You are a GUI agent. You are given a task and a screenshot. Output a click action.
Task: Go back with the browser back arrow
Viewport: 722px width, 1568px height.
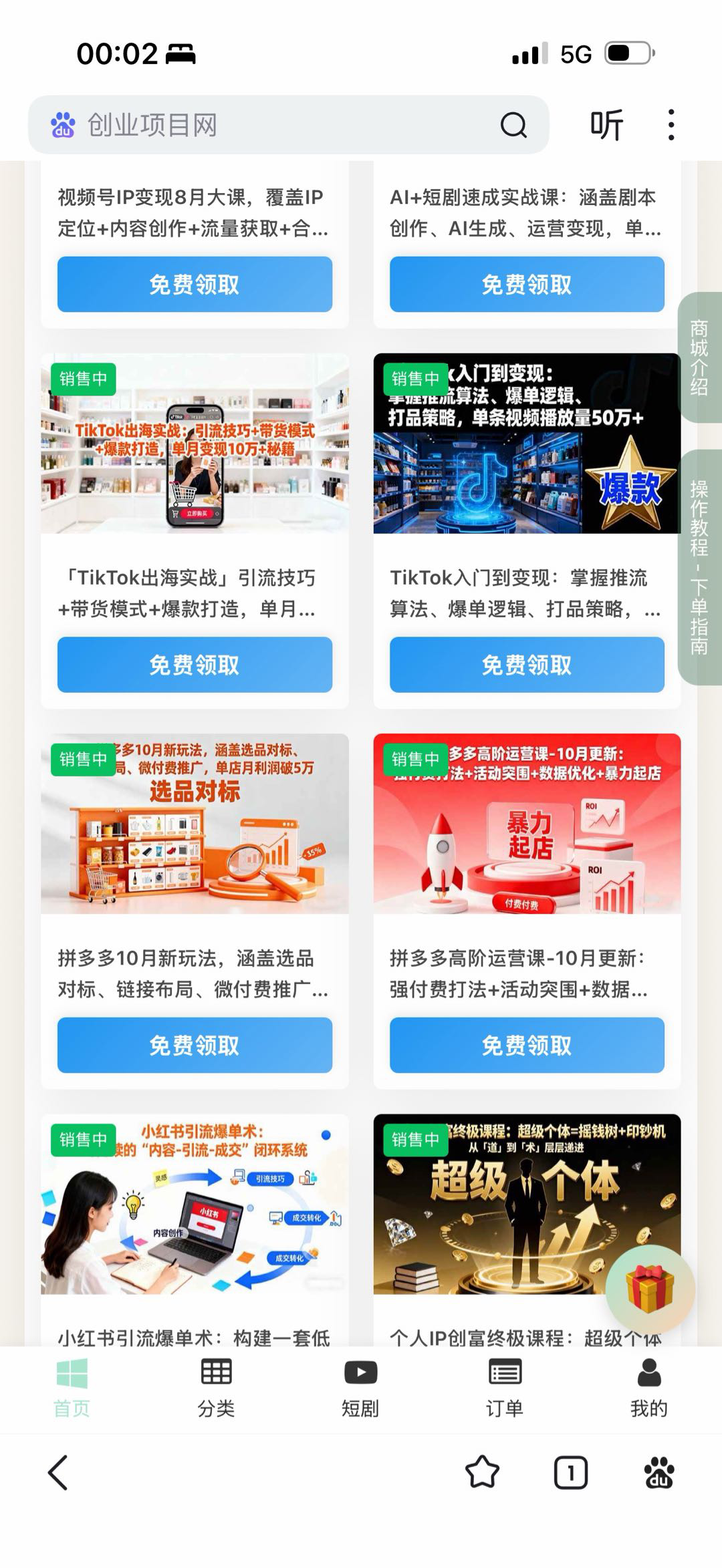[x=58, y=1472]
